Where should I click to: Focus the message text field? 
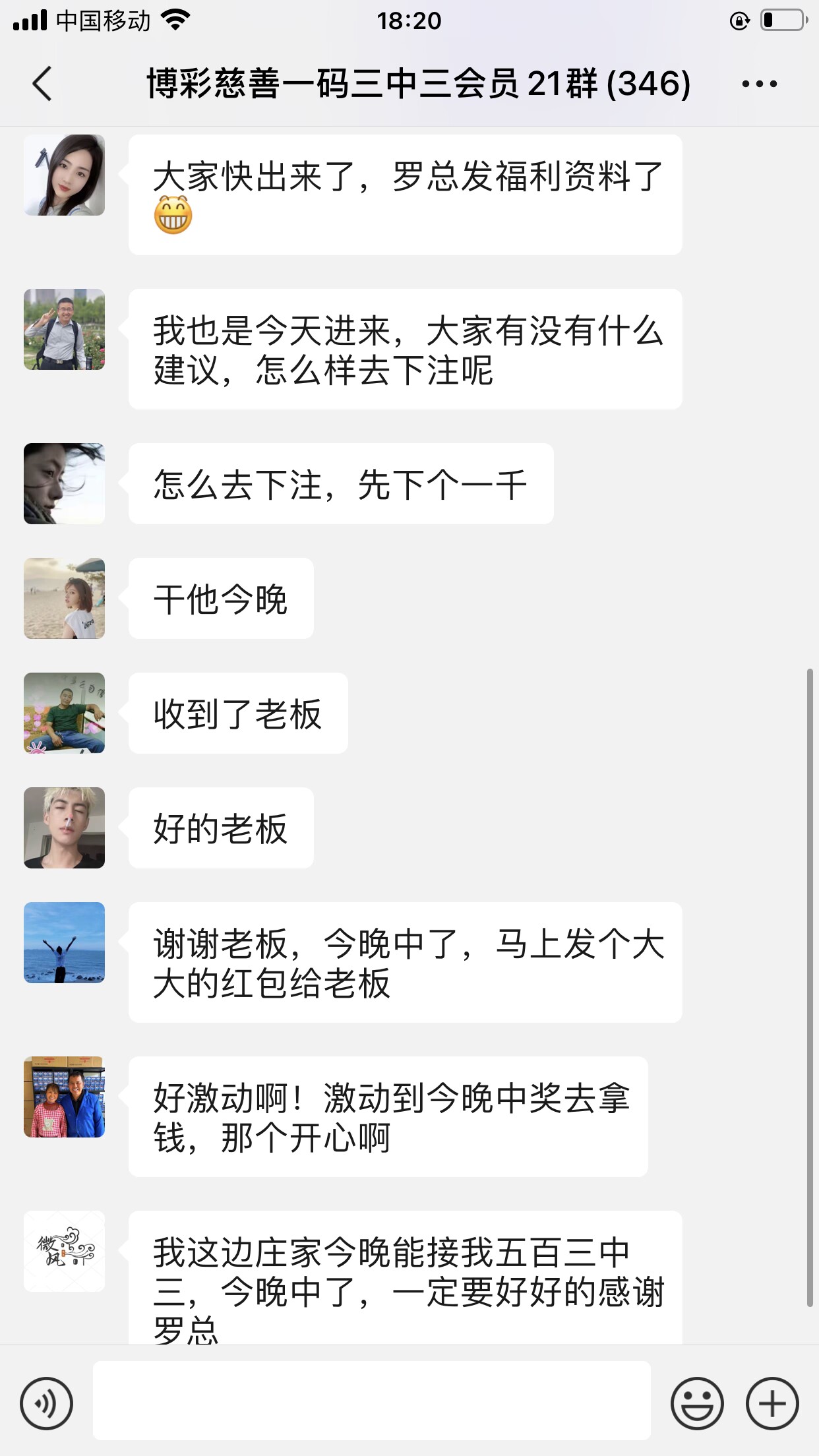pyautogui.click(x=371, y=1401)
